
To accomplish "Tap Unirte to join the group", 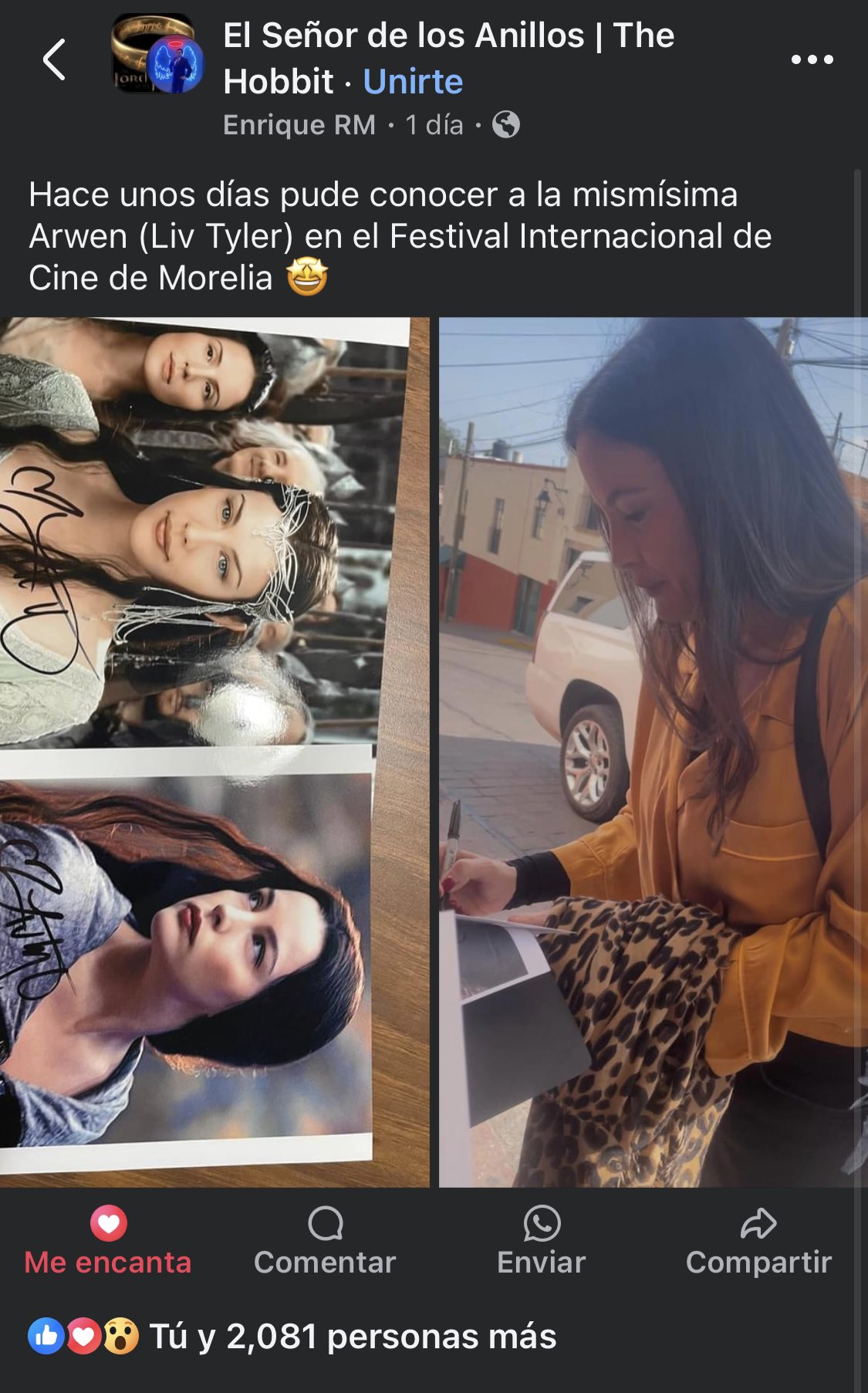I will [x=413, y=82].
